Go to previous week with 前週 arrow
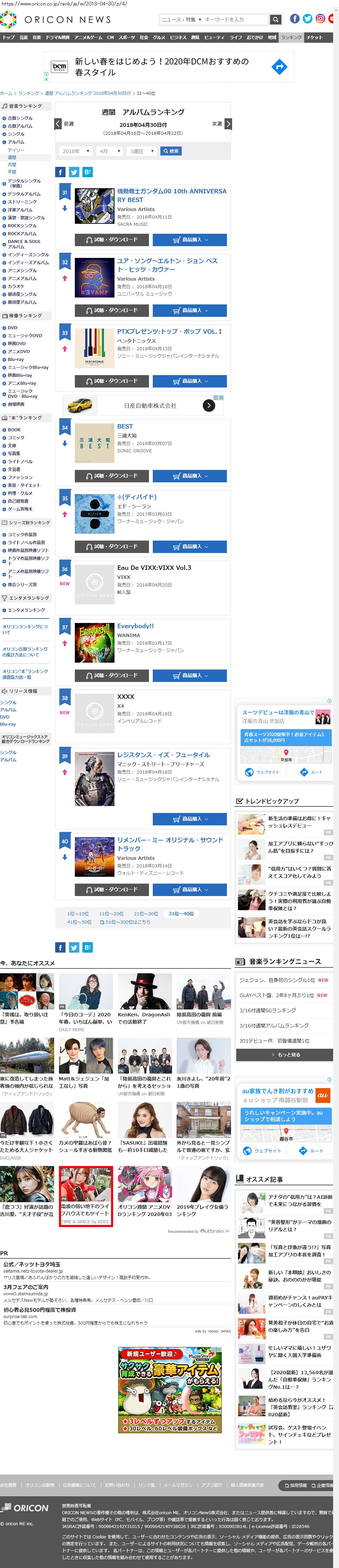Viewport: 339px width, 1568px height. (58, 123)
